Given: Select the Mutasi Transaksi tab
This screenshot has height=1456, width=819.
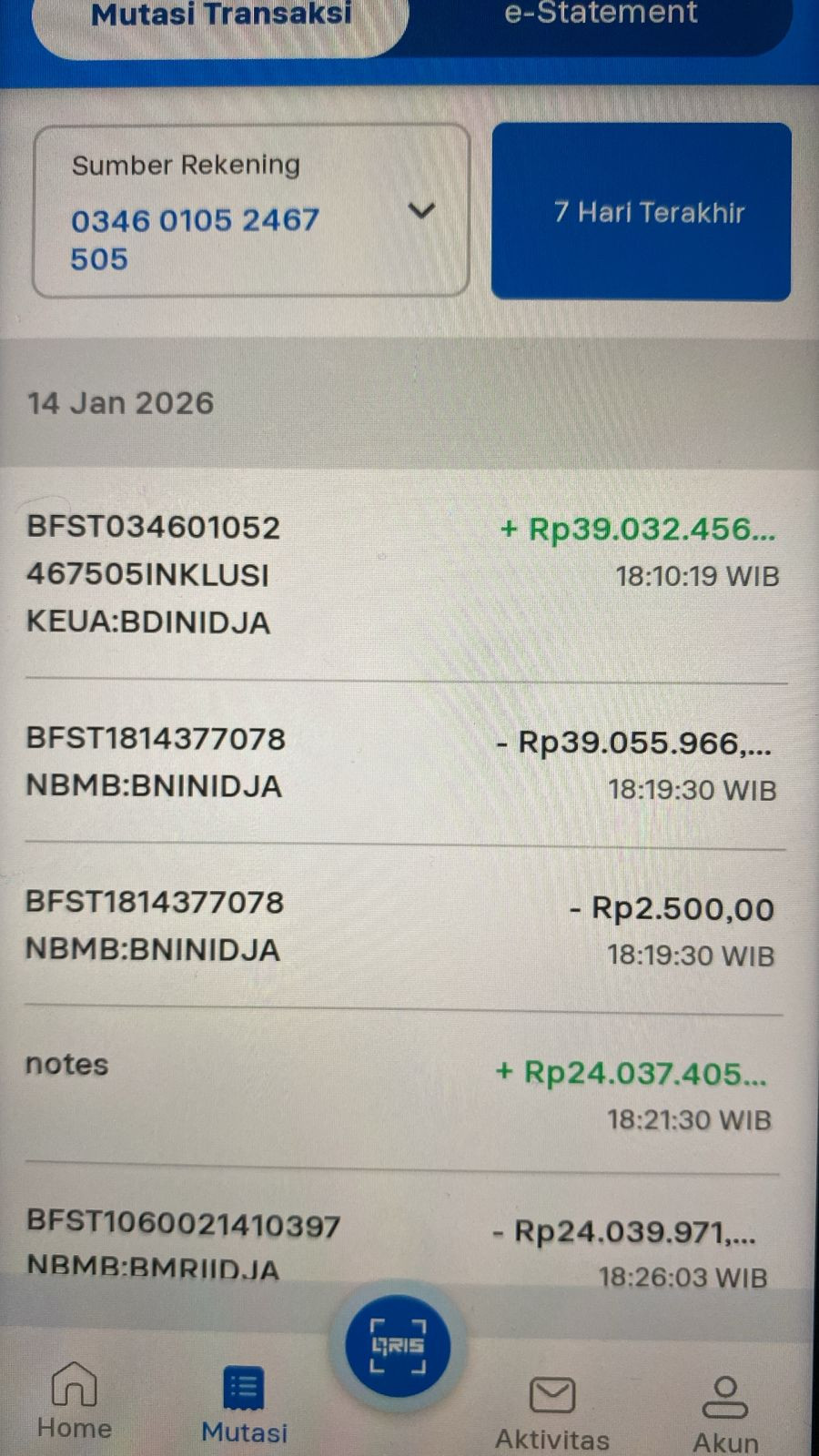Looking at the screenshot, I should click(221, 18).
